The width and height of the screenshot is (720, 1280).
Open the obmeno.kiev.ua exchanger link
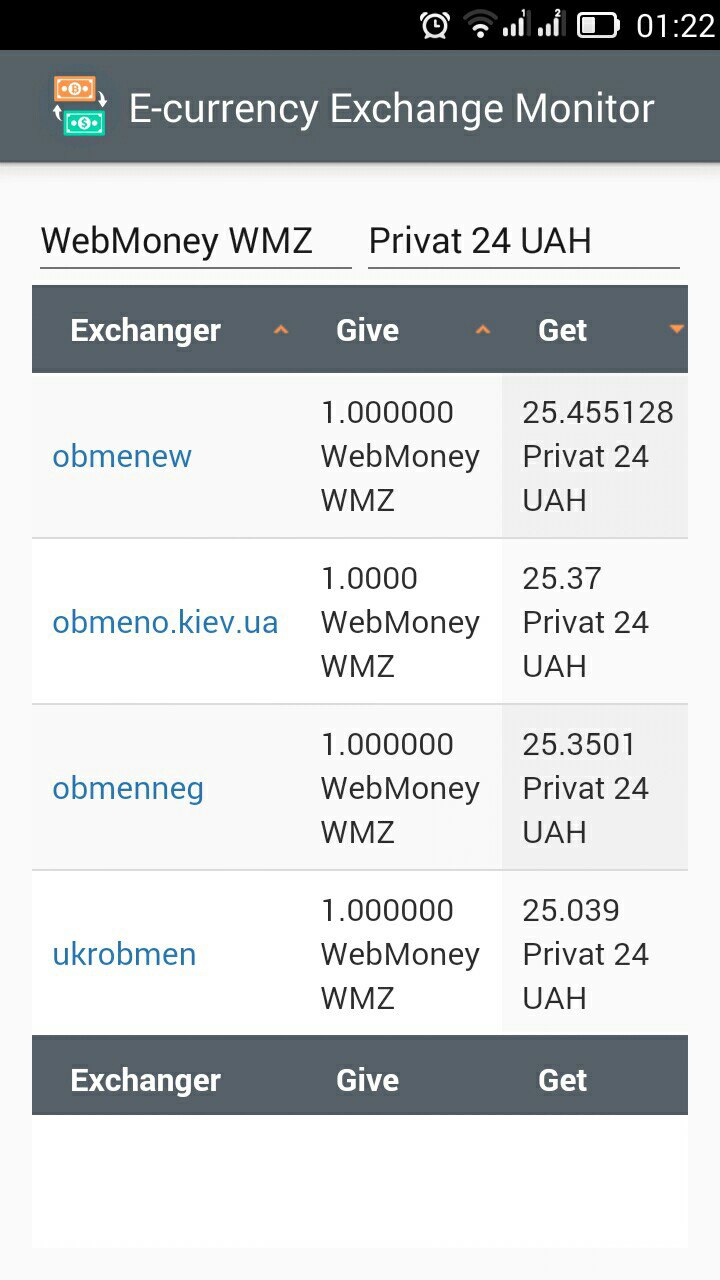165,621
